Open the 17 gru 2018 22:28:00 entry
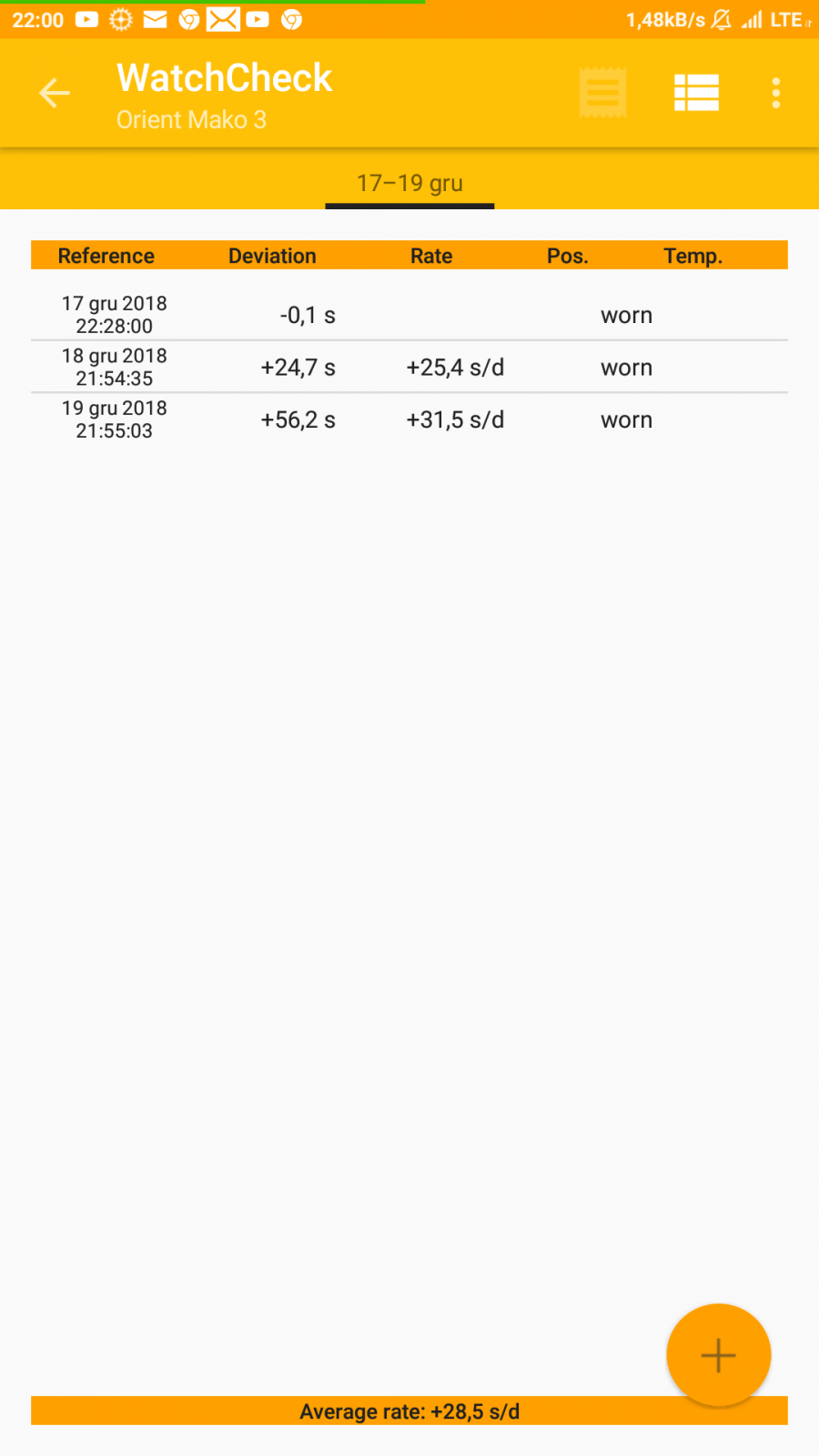Screen dimensions: 819x1456 pos(409,315)
